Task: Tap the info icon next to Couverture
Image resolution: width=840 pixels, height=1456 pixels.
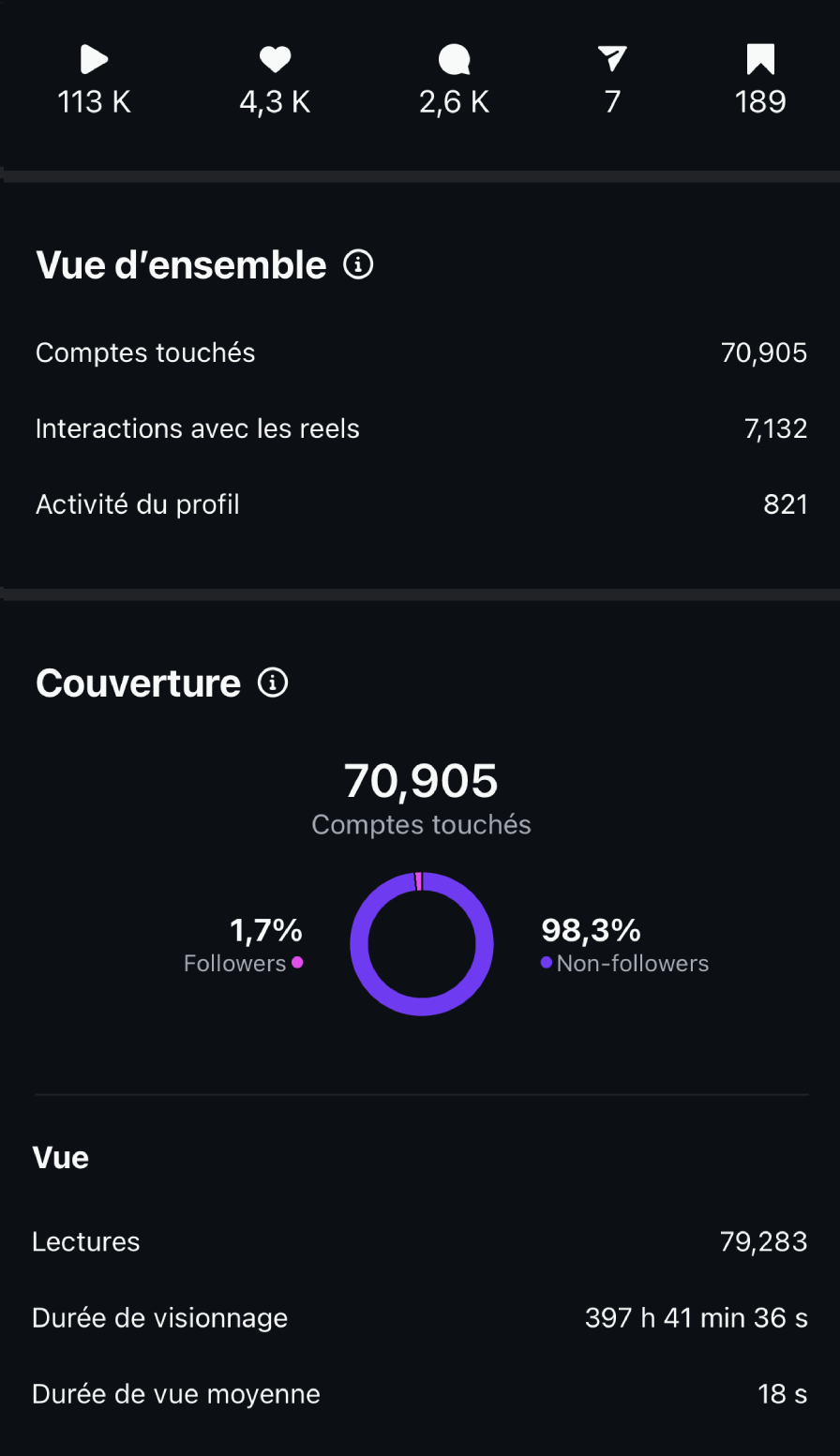Action: tap(273, 683)
